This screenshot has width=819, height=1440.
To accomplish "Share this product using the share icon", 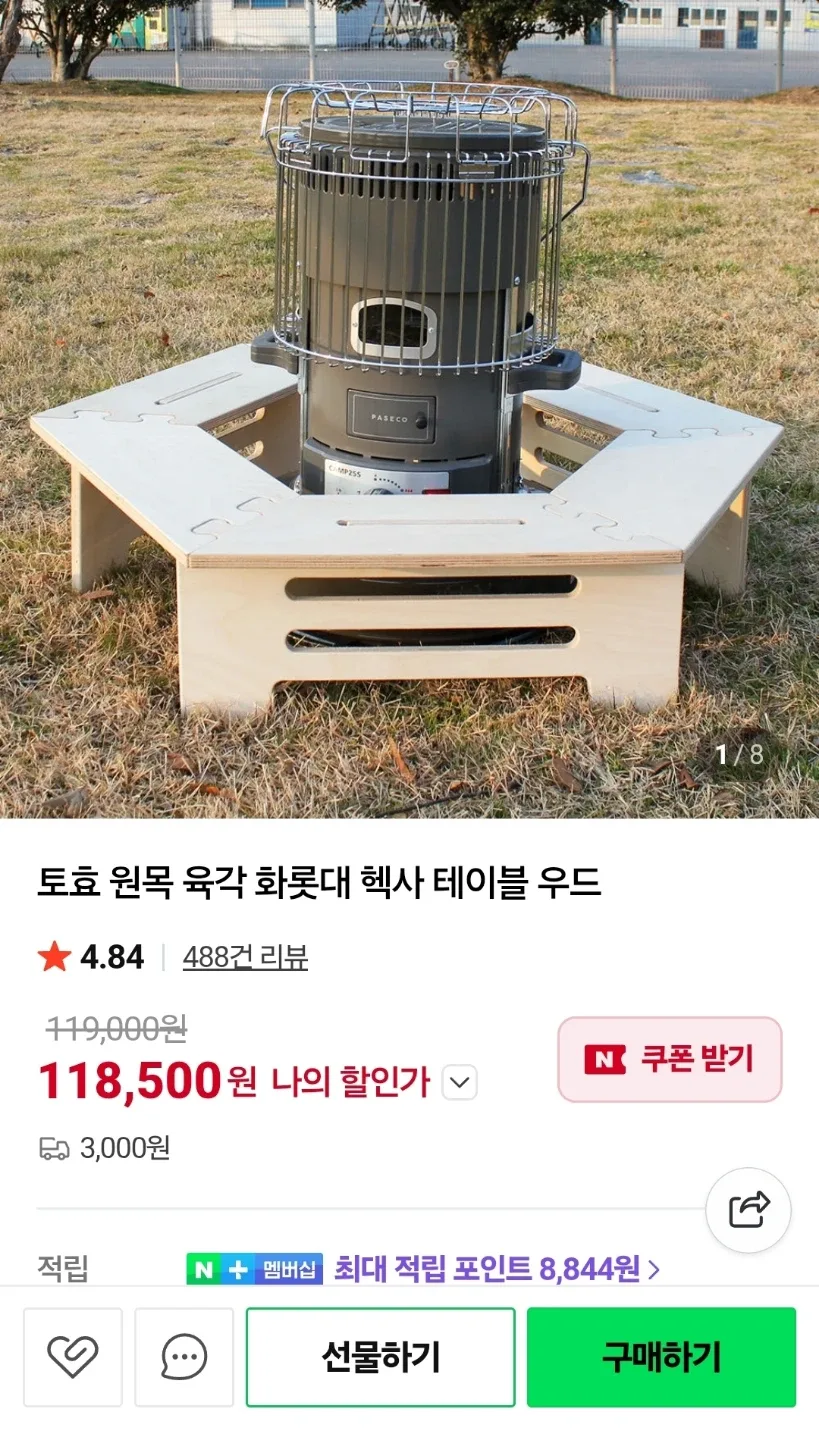I will click(x=747, y=1210).
